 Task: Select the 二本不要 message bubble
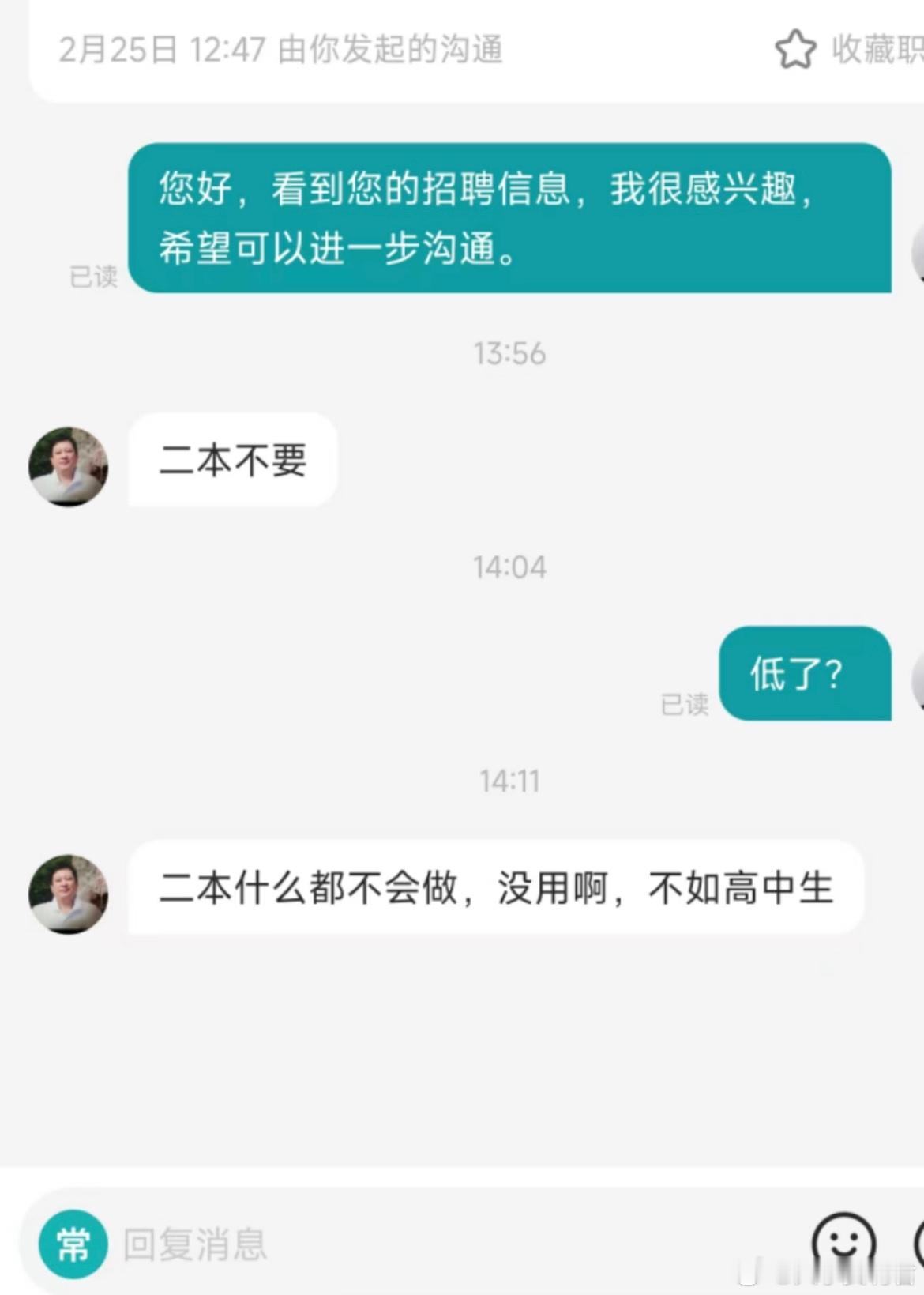[231, 461]
